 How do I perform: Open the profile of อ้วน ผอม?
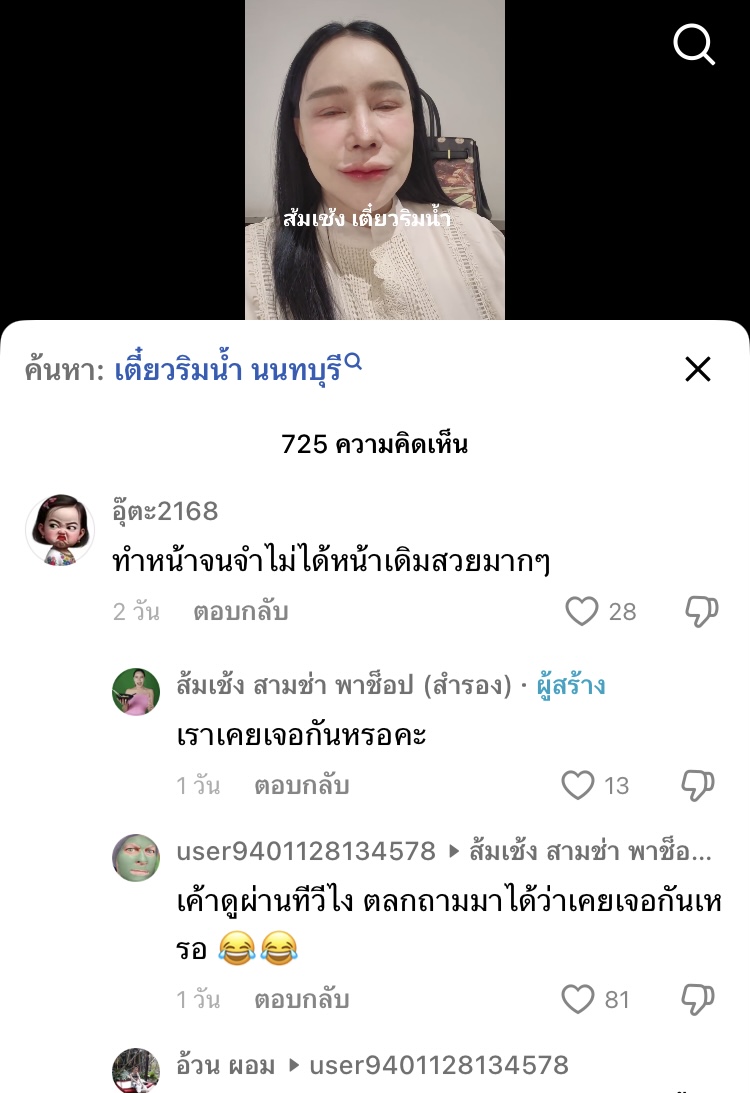pos(136,1070)
